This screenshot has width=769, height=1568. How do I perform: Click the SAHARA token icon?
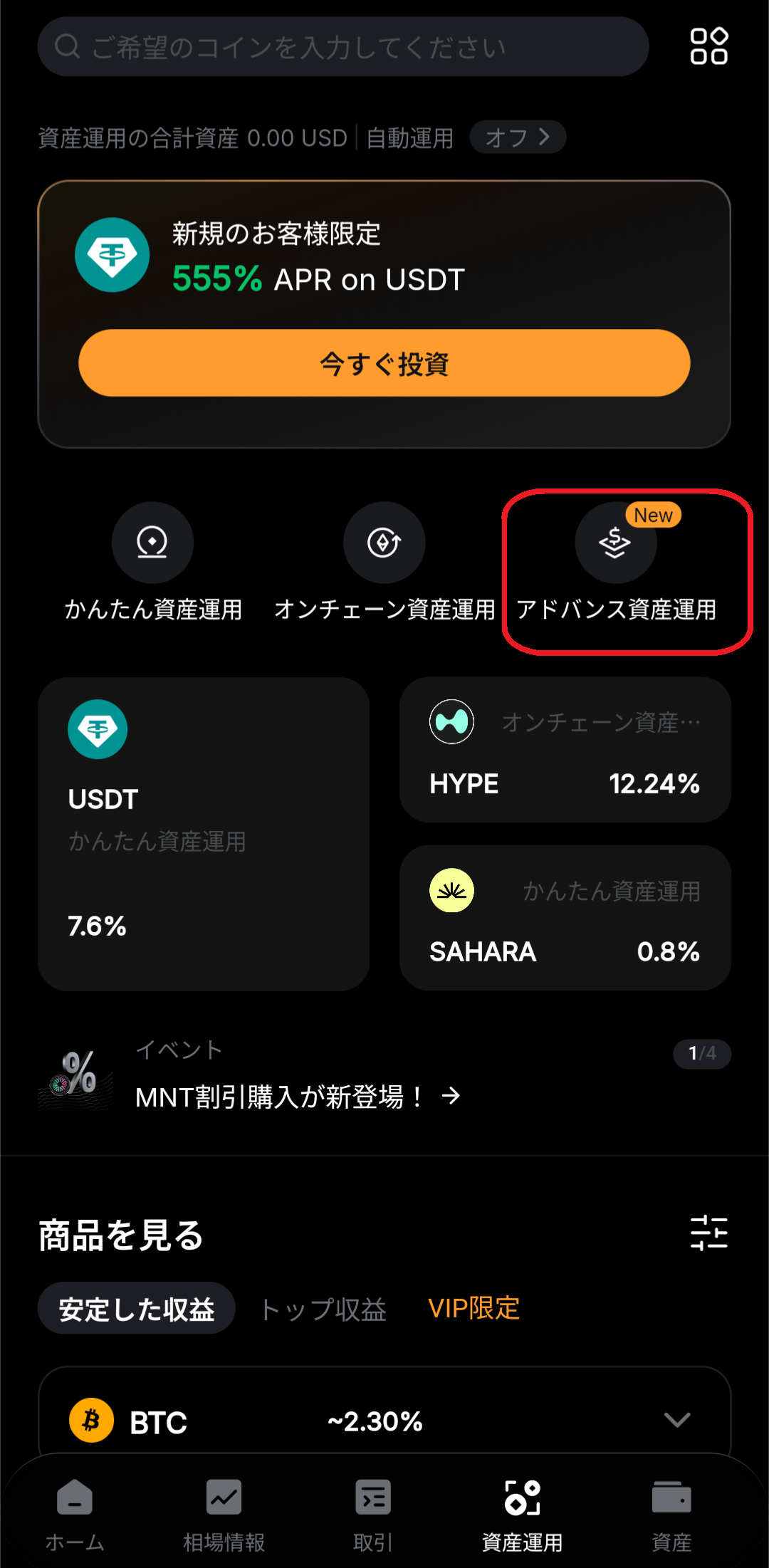pos(451,890)
